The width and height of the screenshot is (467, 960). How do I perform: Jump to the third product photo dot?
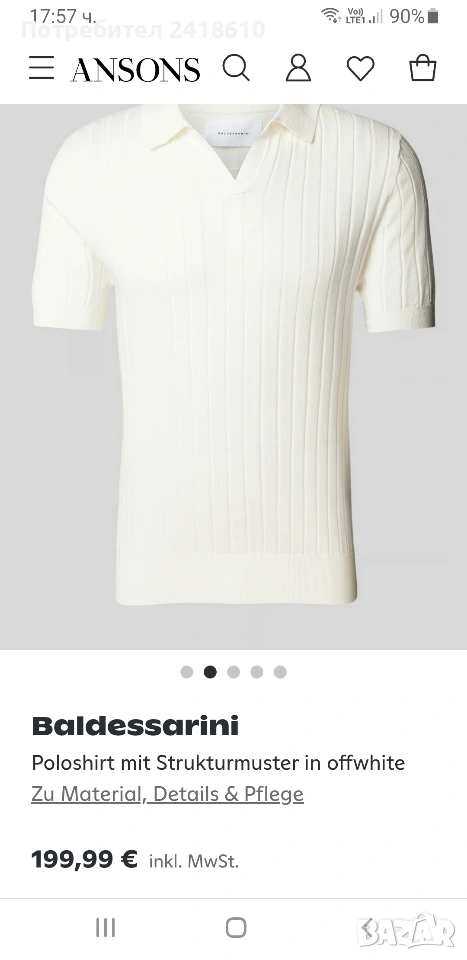click(x=233, y=672)
